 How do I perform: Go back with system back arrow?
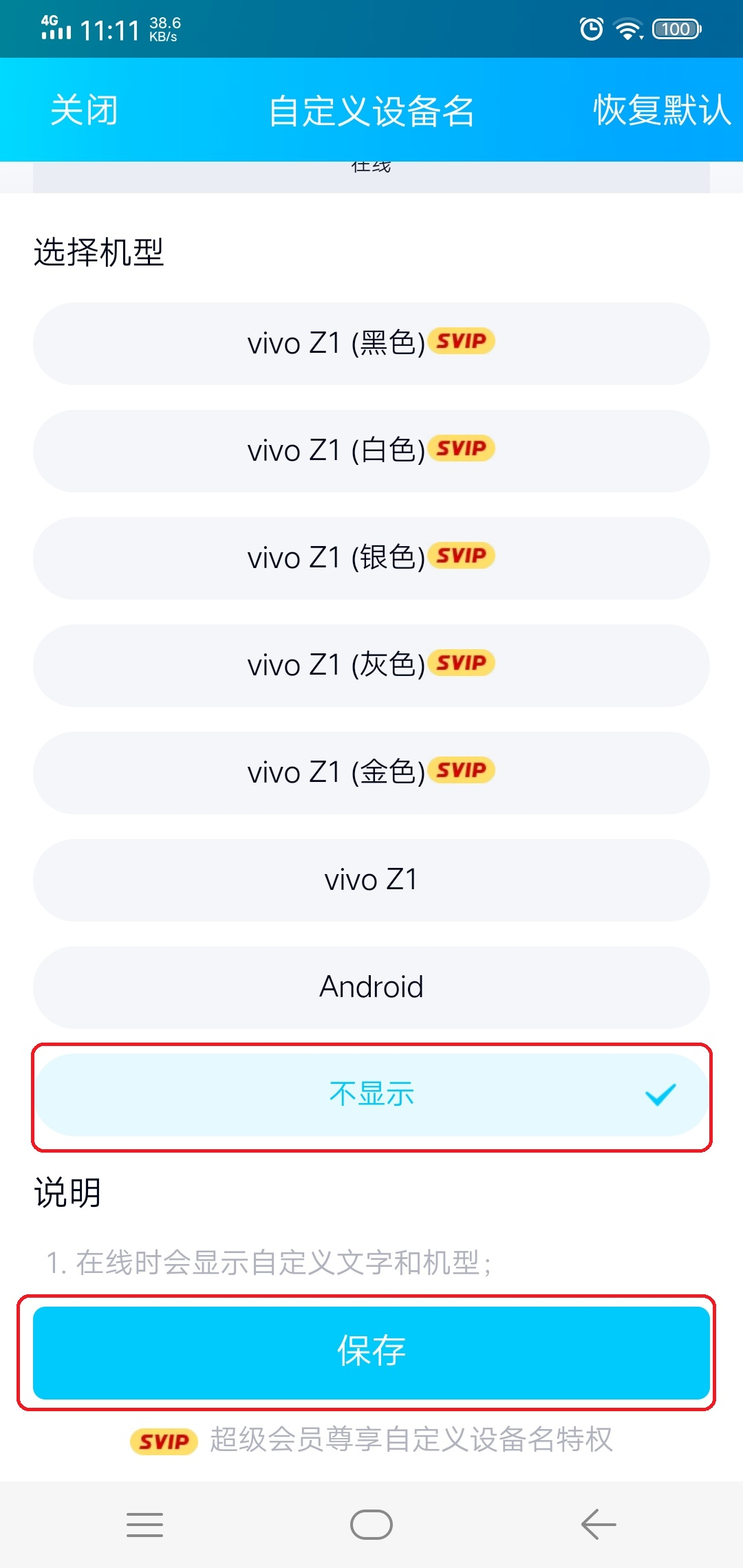(598, 1525)
